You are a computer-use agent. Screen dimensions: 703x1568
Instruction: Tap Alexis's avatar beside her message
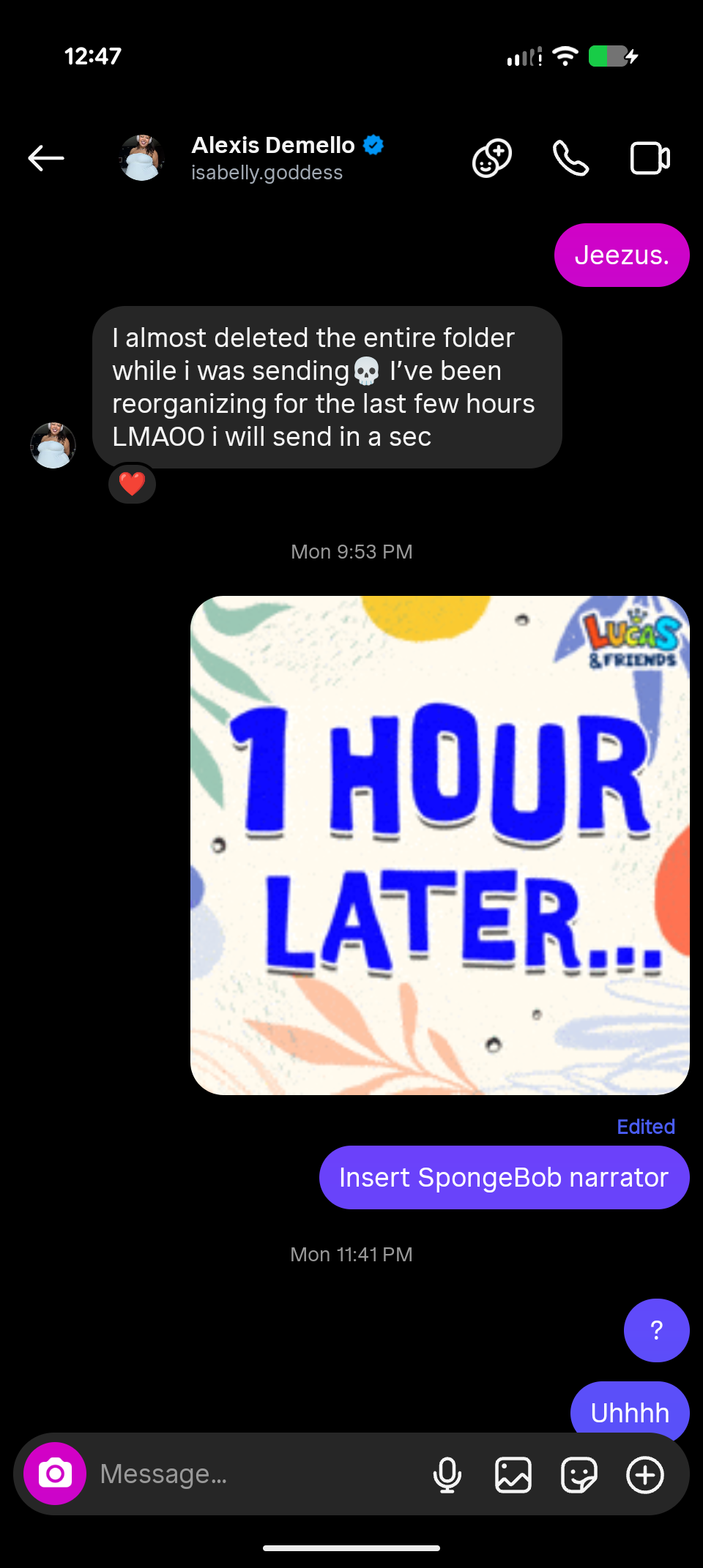53,444
